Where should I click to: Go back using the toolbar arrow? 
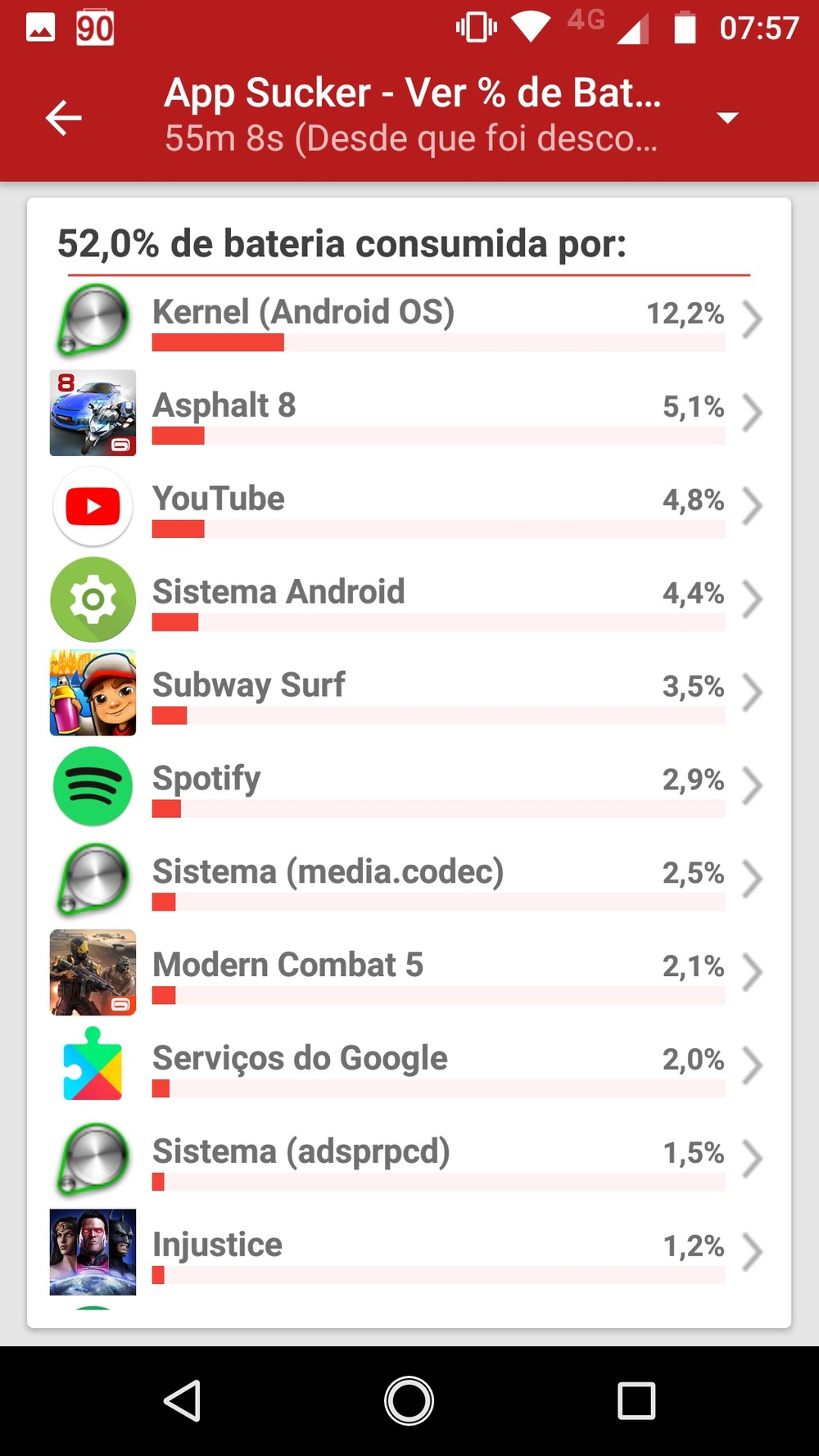[64, 118]
